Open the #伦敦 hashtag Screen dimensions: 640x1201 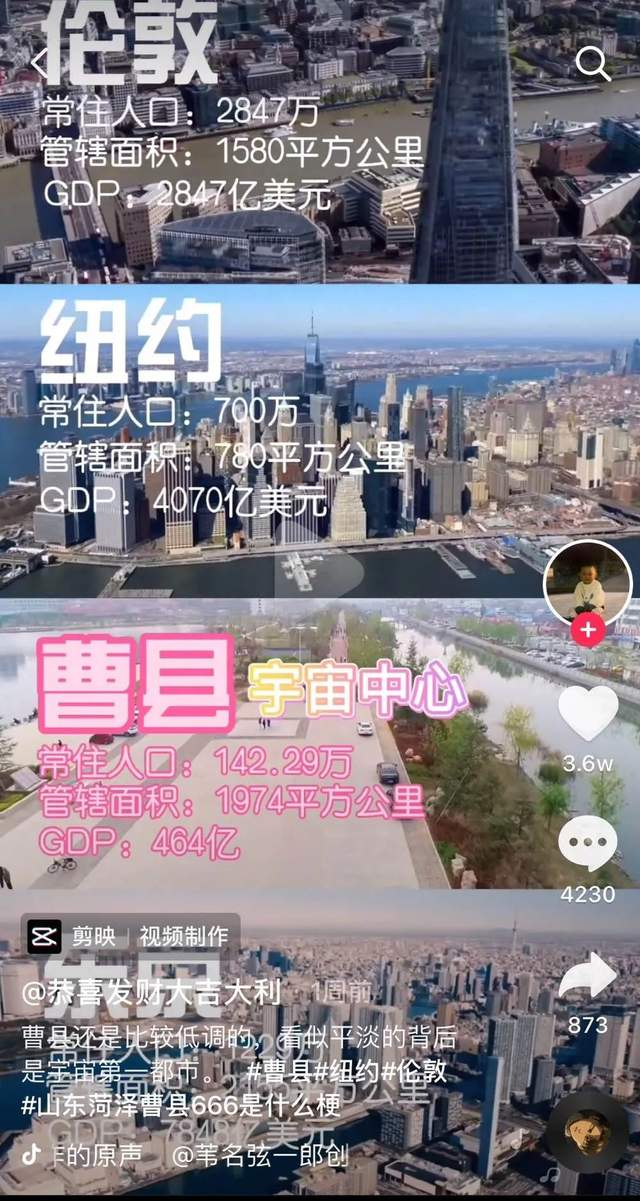[x=414, y=1073]
